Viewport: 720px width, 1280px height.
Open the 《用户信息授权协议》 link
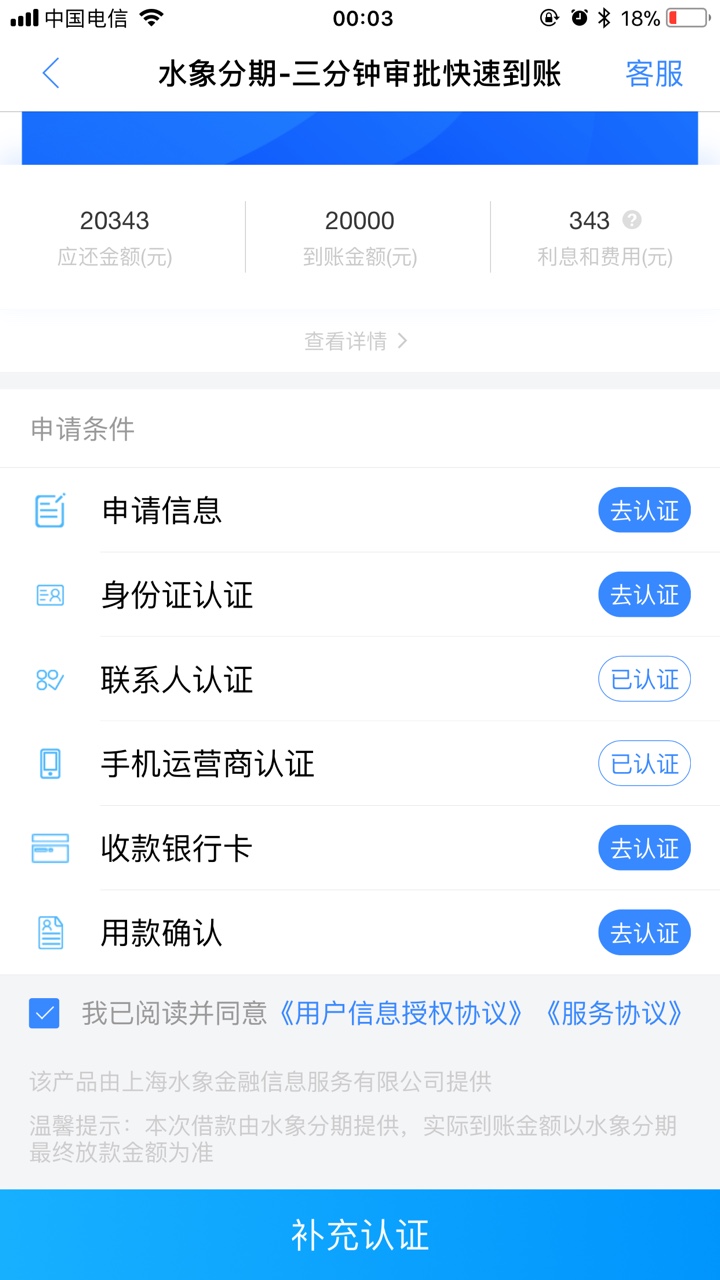tap(398, 1013)
